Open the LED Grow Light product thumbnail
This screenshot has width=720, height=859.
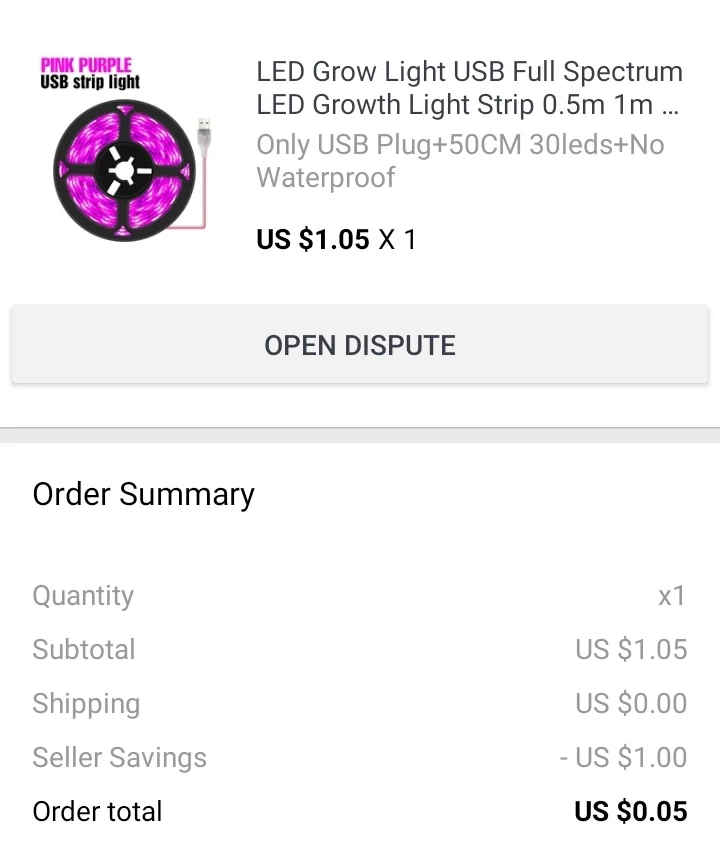[125, 148]
